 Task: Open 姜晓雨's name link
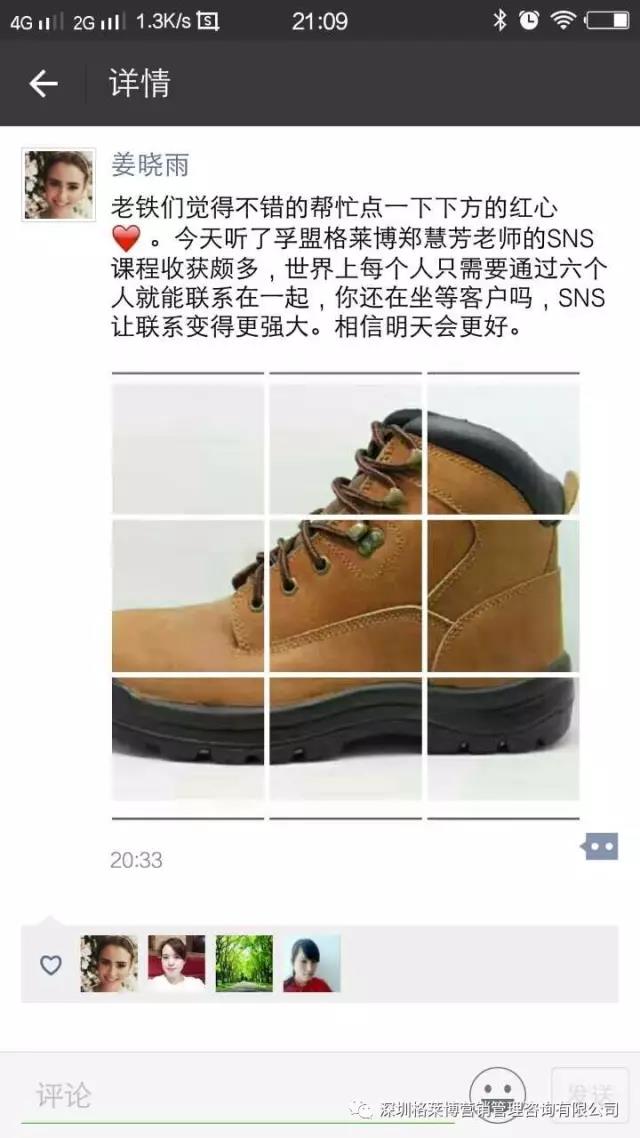point(150,165)
